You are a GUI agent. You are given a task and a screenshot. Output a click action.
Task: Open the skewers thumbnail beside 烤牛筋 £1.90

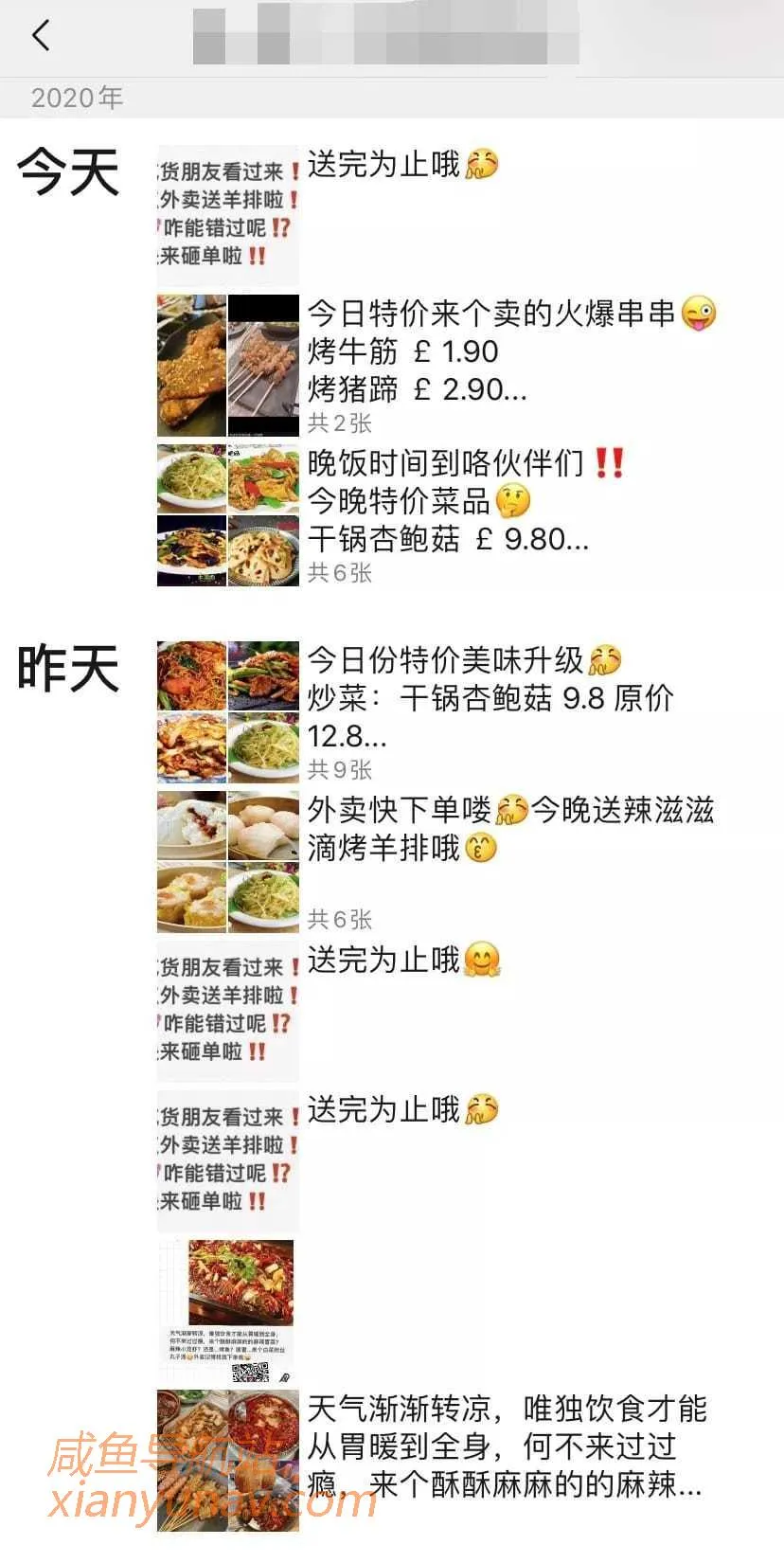pos(263,365)
